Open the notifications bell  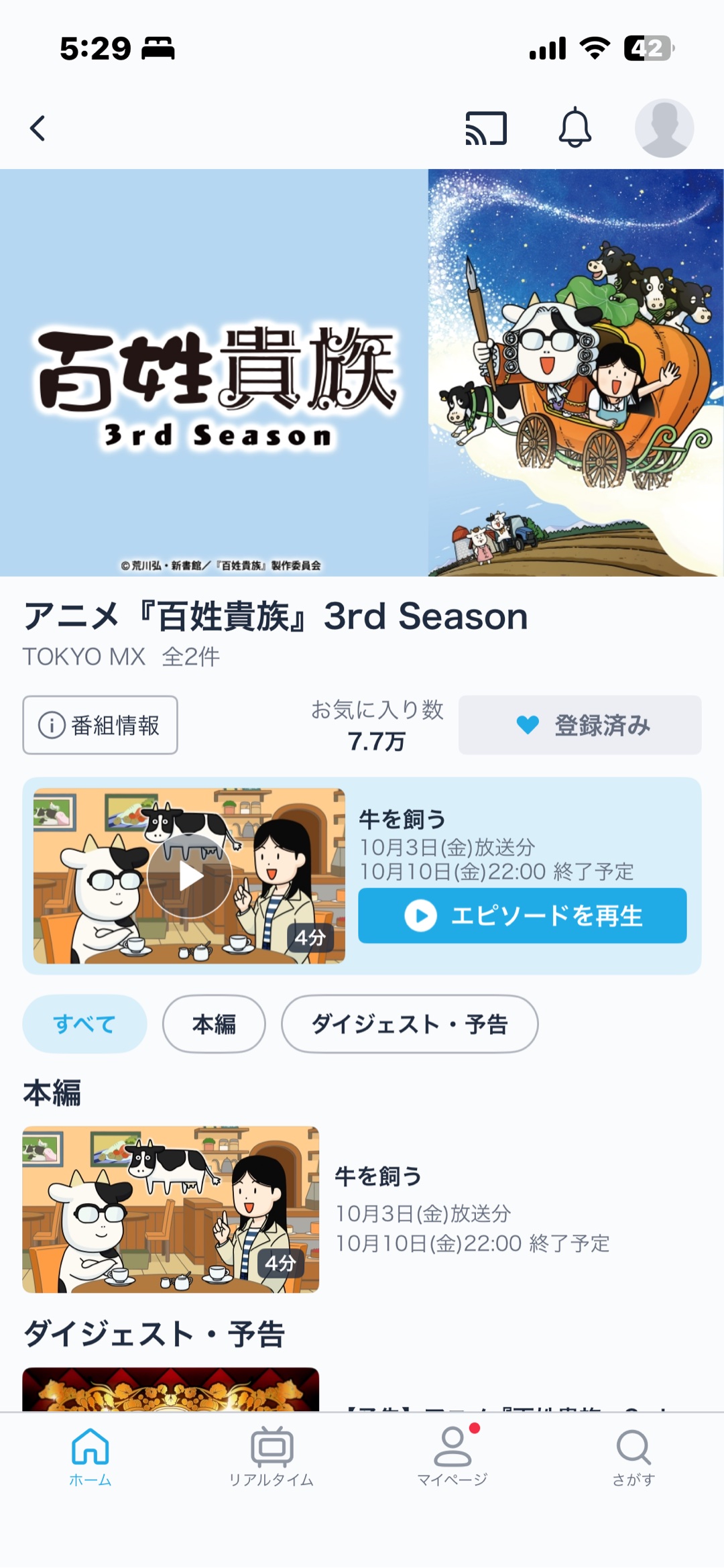point(575,127)
